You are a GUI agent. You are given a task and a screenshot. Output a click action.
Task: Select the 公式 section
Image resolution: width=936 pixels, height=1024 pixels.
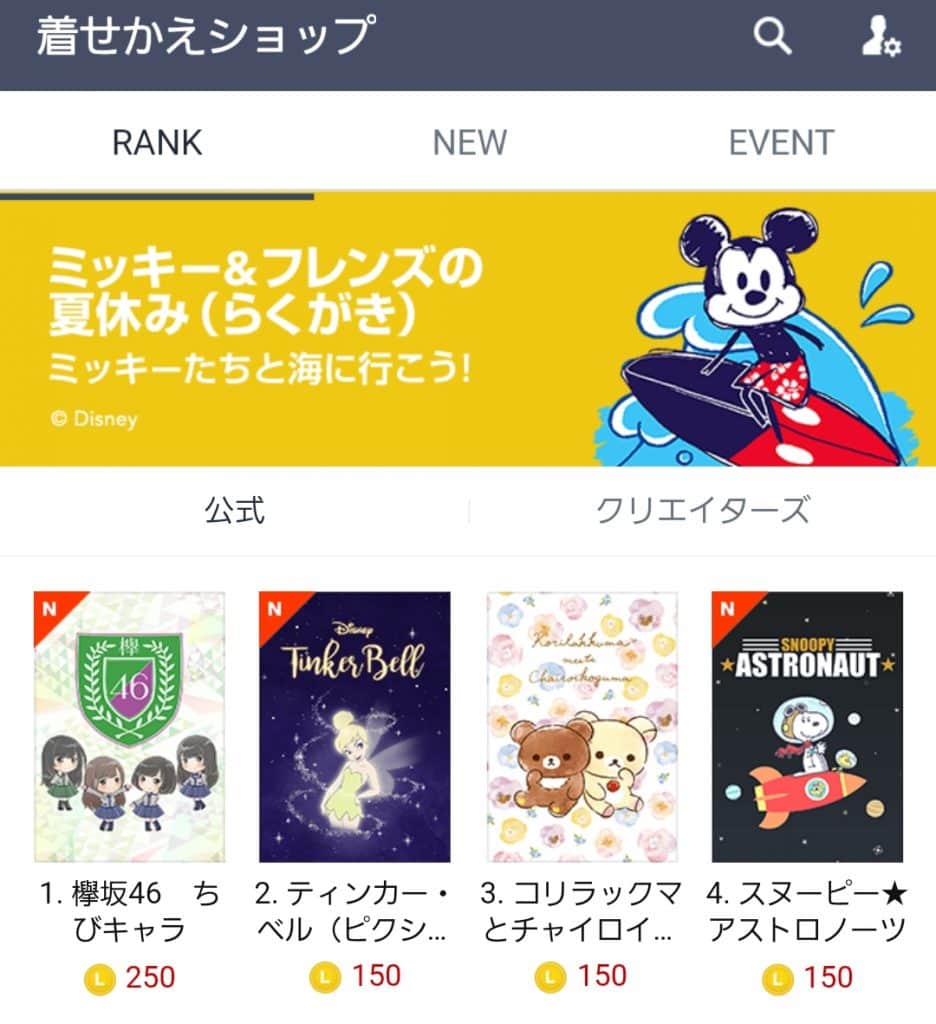235,511
